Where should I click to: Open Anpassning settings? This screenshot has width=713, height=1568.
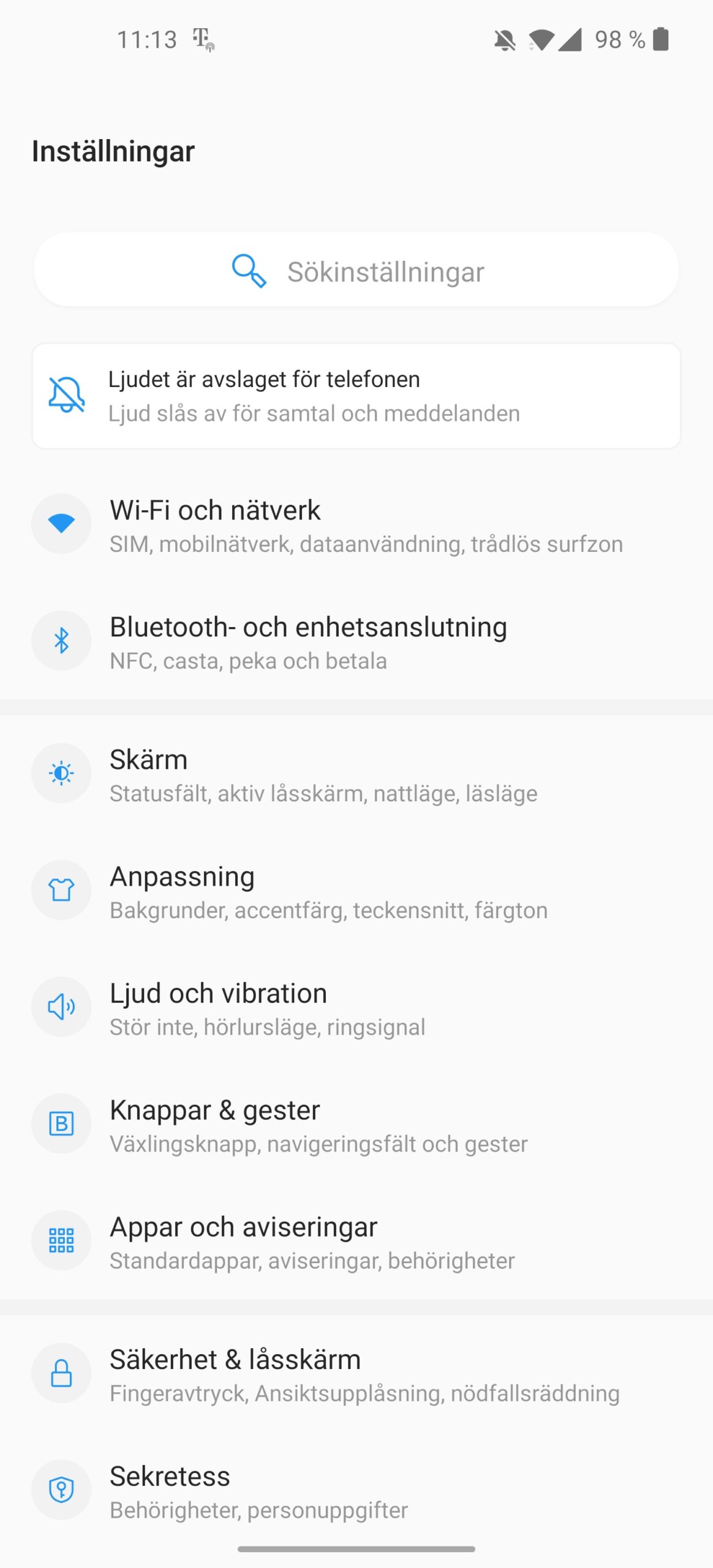pos(356,891)
